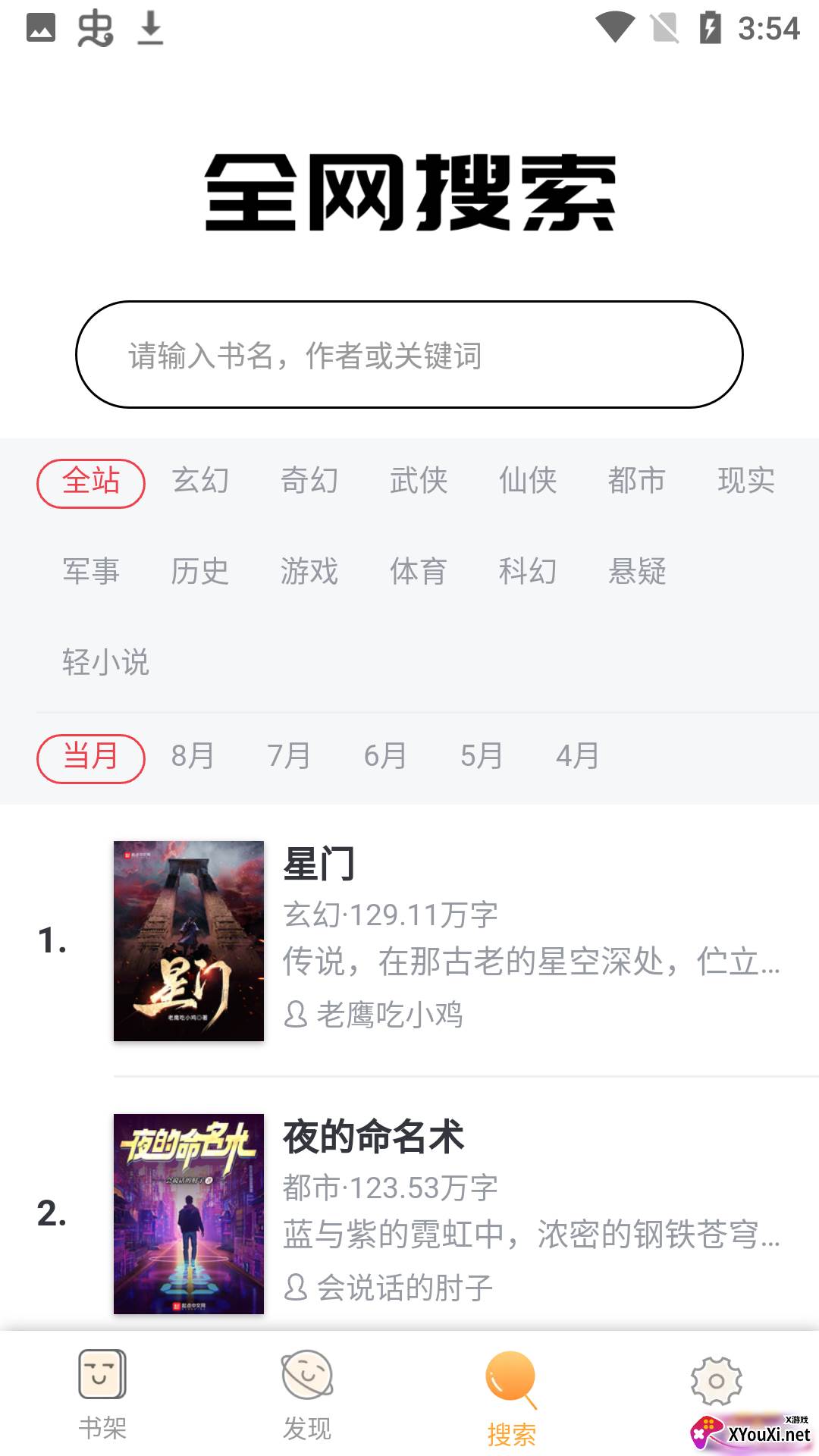Viewport: 819px width, 1456px height.
Task: Select the 仙侠 category chip
Action: [x=528, y=481]
